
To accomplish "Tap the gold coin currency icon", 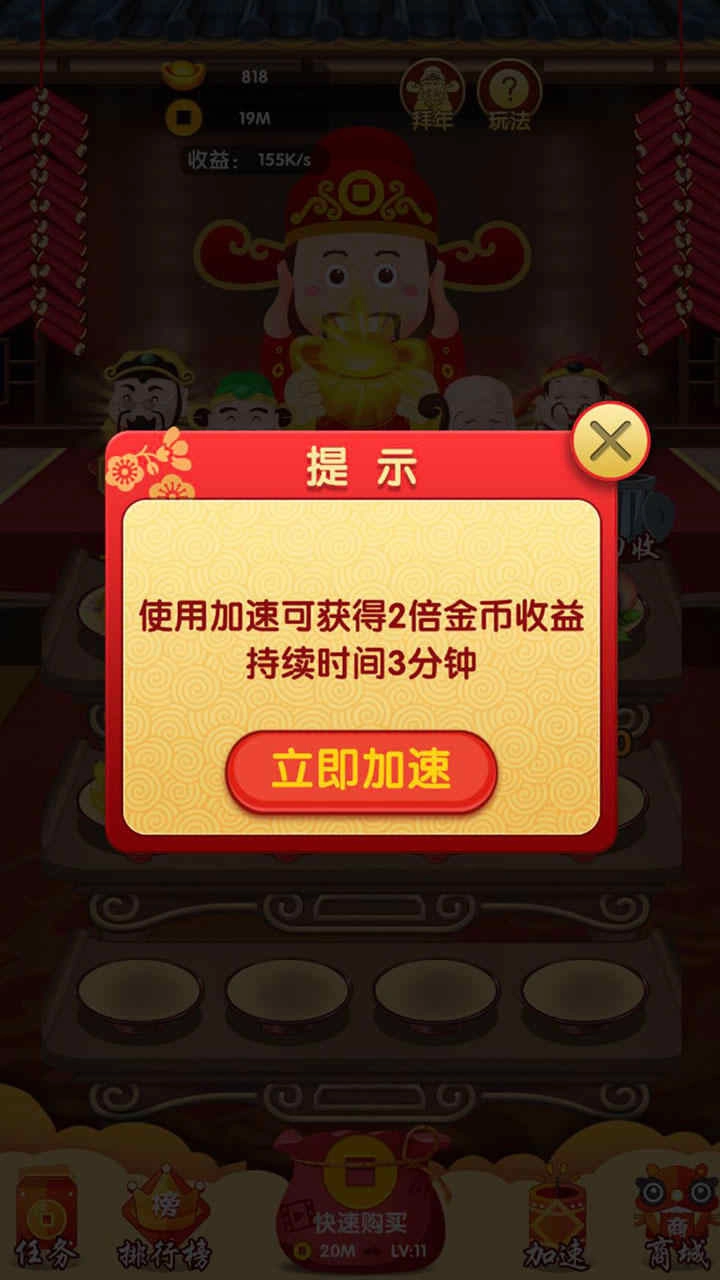I will click(181, 117).
